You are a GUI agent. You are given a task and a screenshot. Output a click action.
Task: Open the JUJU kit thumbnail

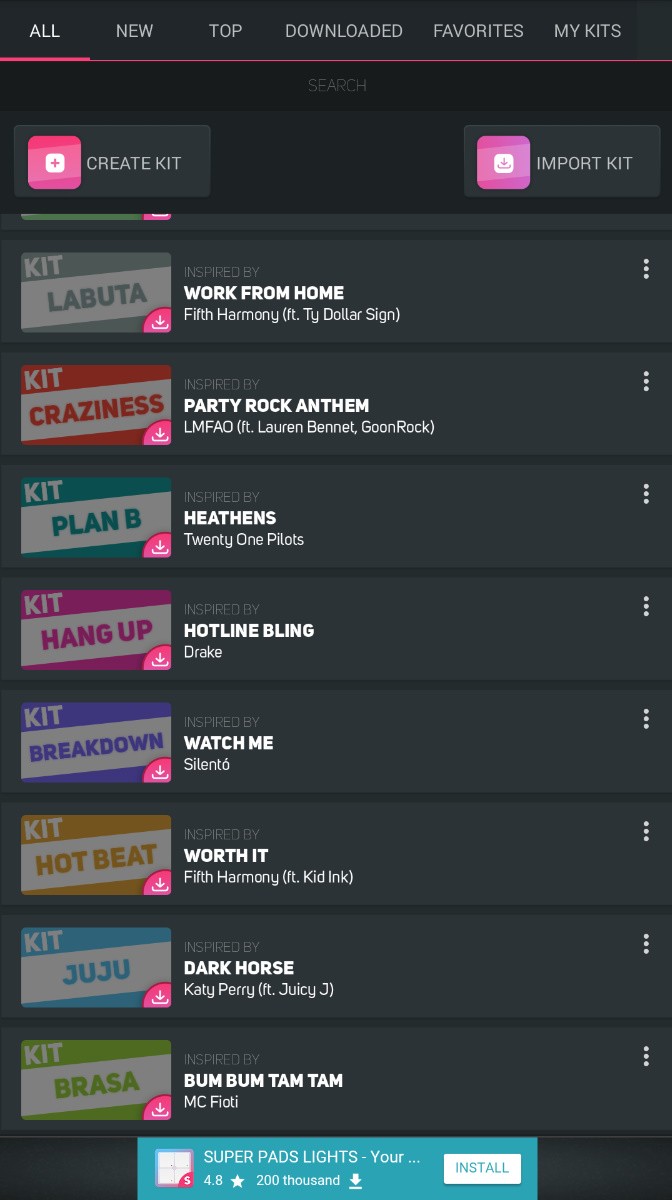click(x=96, y=967)
